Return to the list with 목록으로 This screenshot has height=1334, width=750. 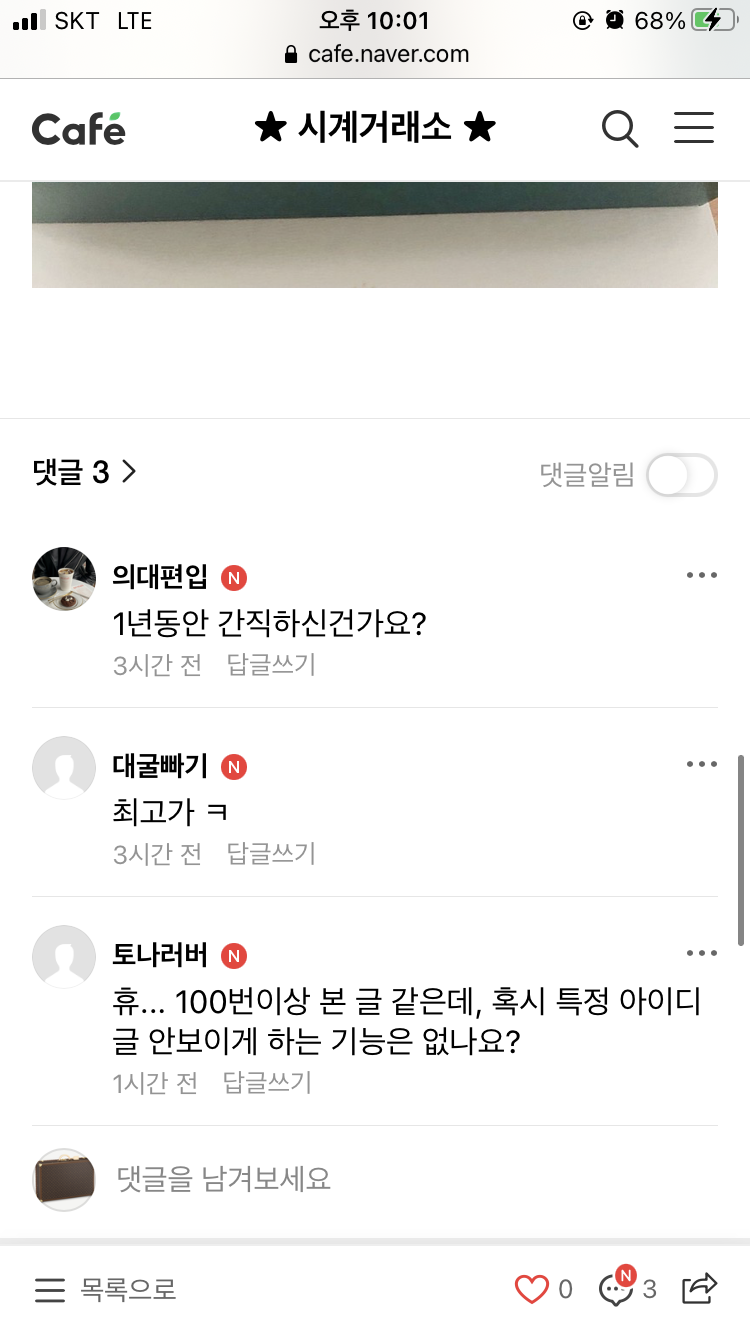106,1290
